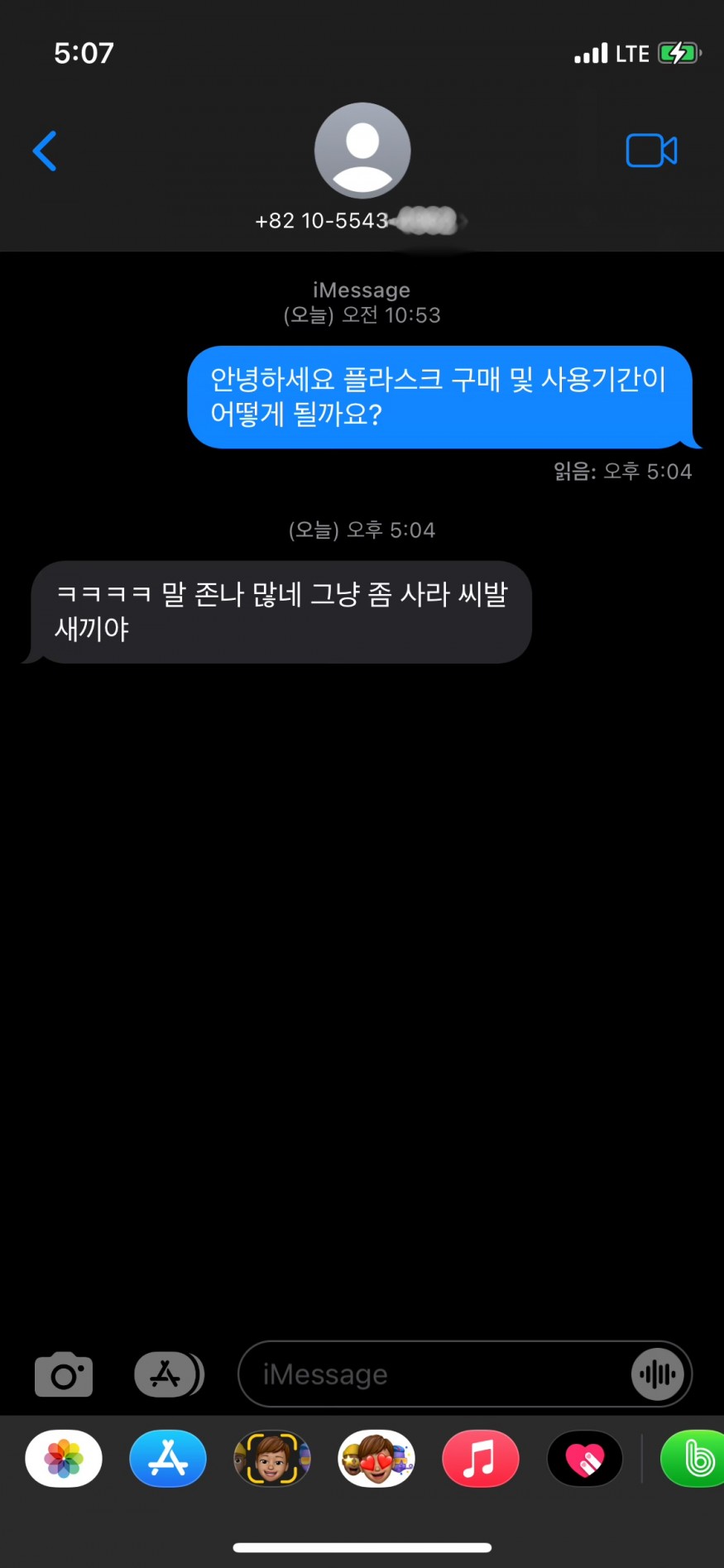The image size is (724, 1568).
Task: Open the Music iMessage app
Action: [481, 1459]
